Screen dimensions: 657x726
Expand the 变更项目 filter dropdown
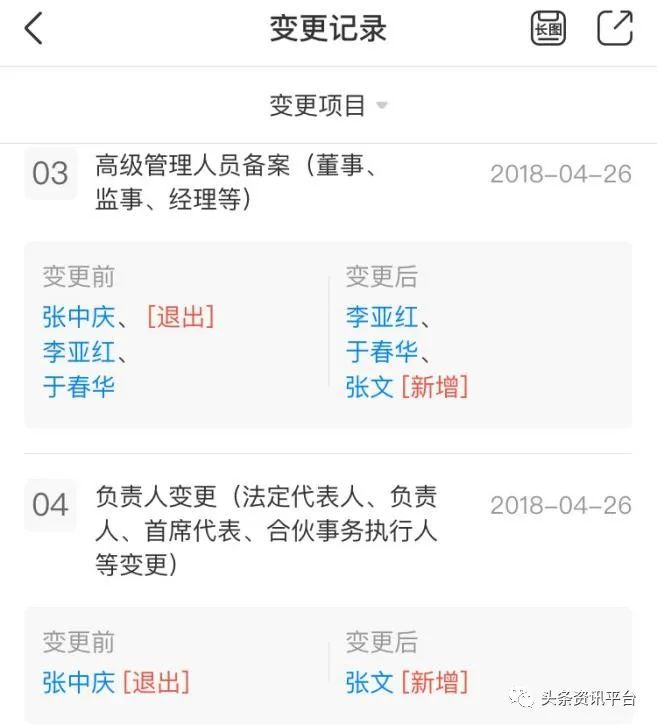[328, 105]
